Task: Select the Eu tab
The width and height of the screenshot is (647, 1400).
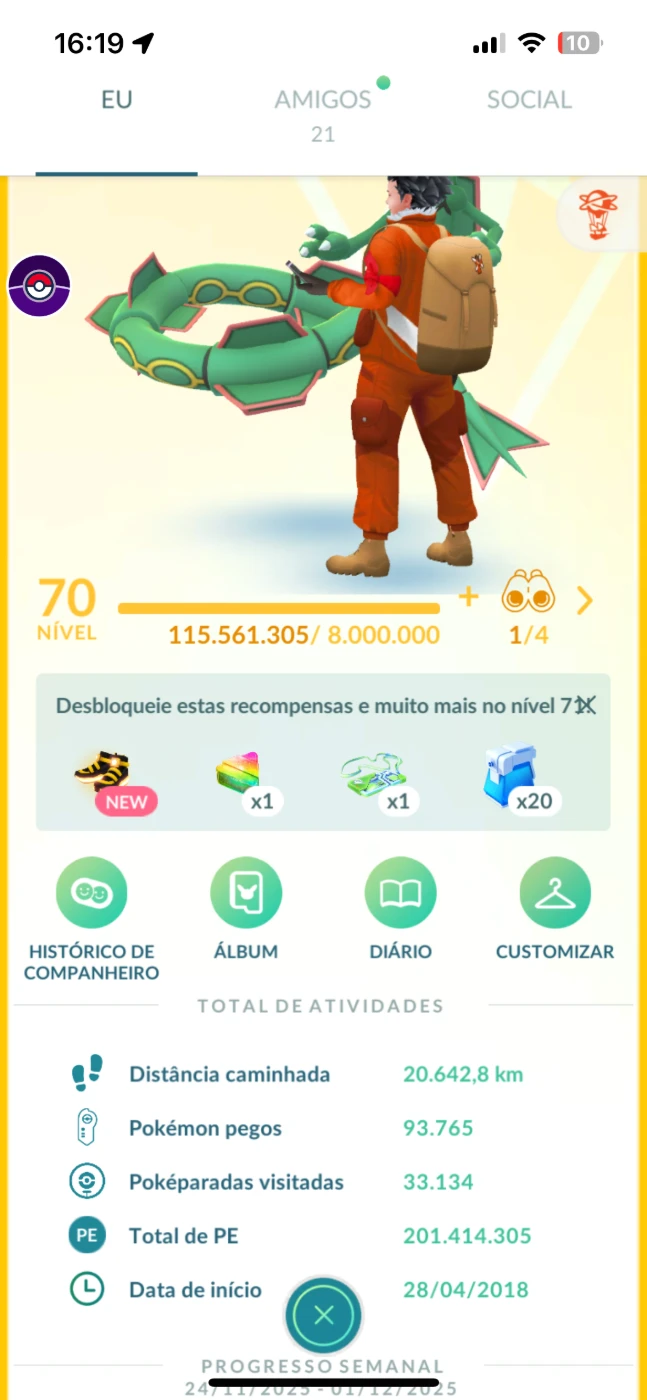Action: (116, 100)
